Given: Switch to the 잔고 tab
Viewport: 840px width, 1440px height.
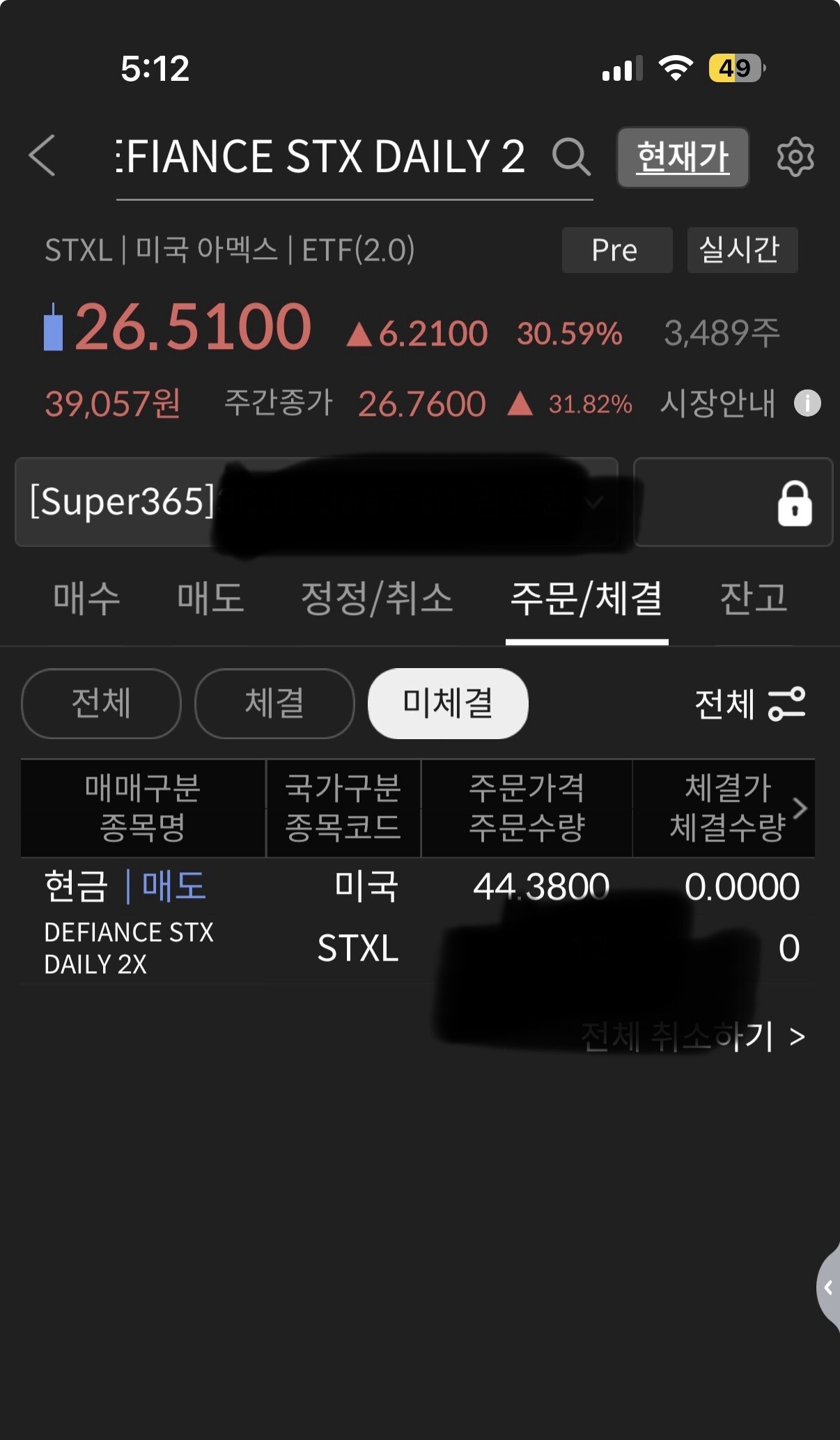Looking at the screenshot, I should (x=754, y=598).
